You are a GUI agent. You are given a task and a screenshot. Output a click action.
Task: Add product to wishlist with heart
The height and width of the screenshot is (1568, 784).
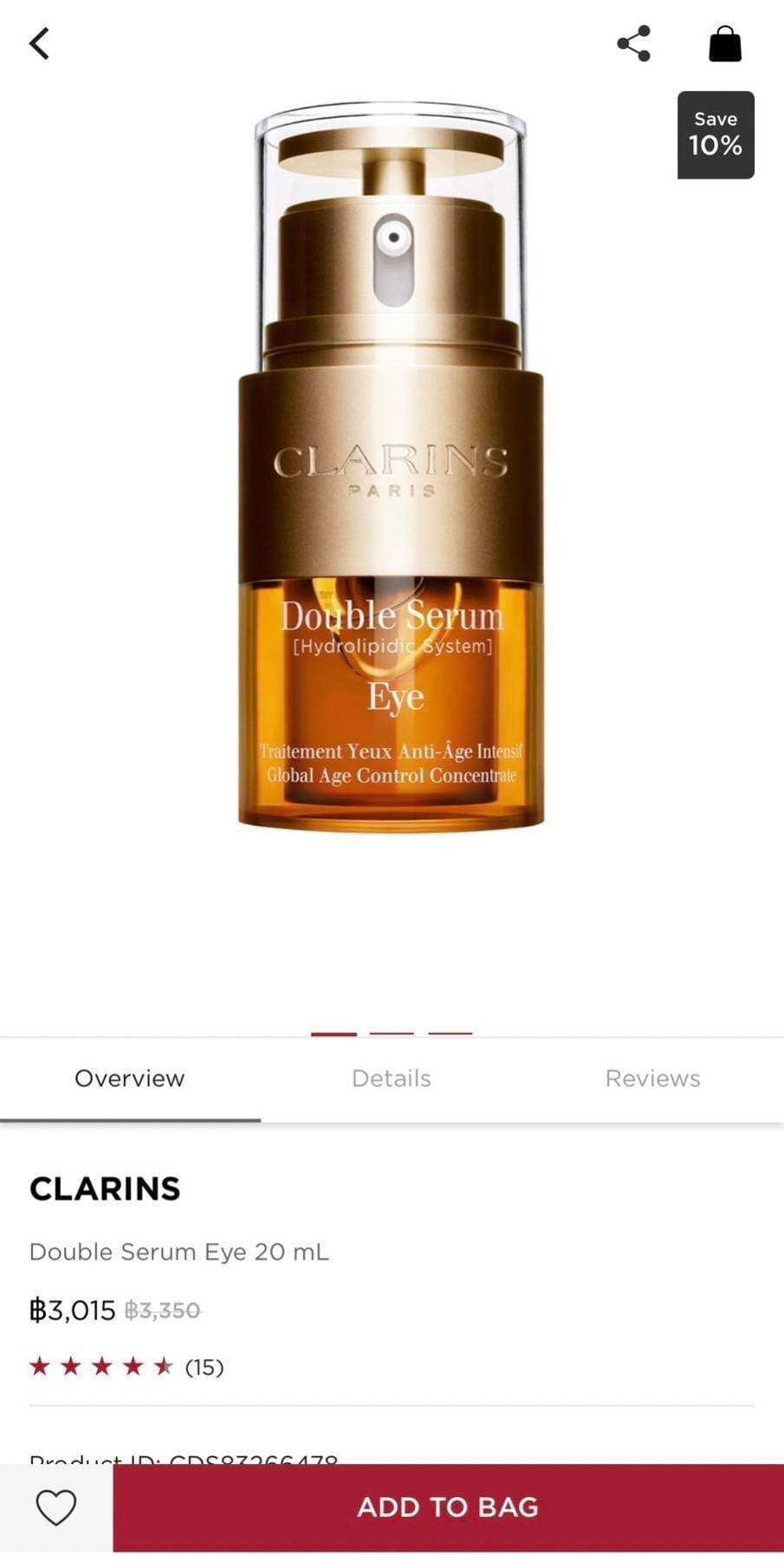pyautogui.click(x=56, y=1507)
